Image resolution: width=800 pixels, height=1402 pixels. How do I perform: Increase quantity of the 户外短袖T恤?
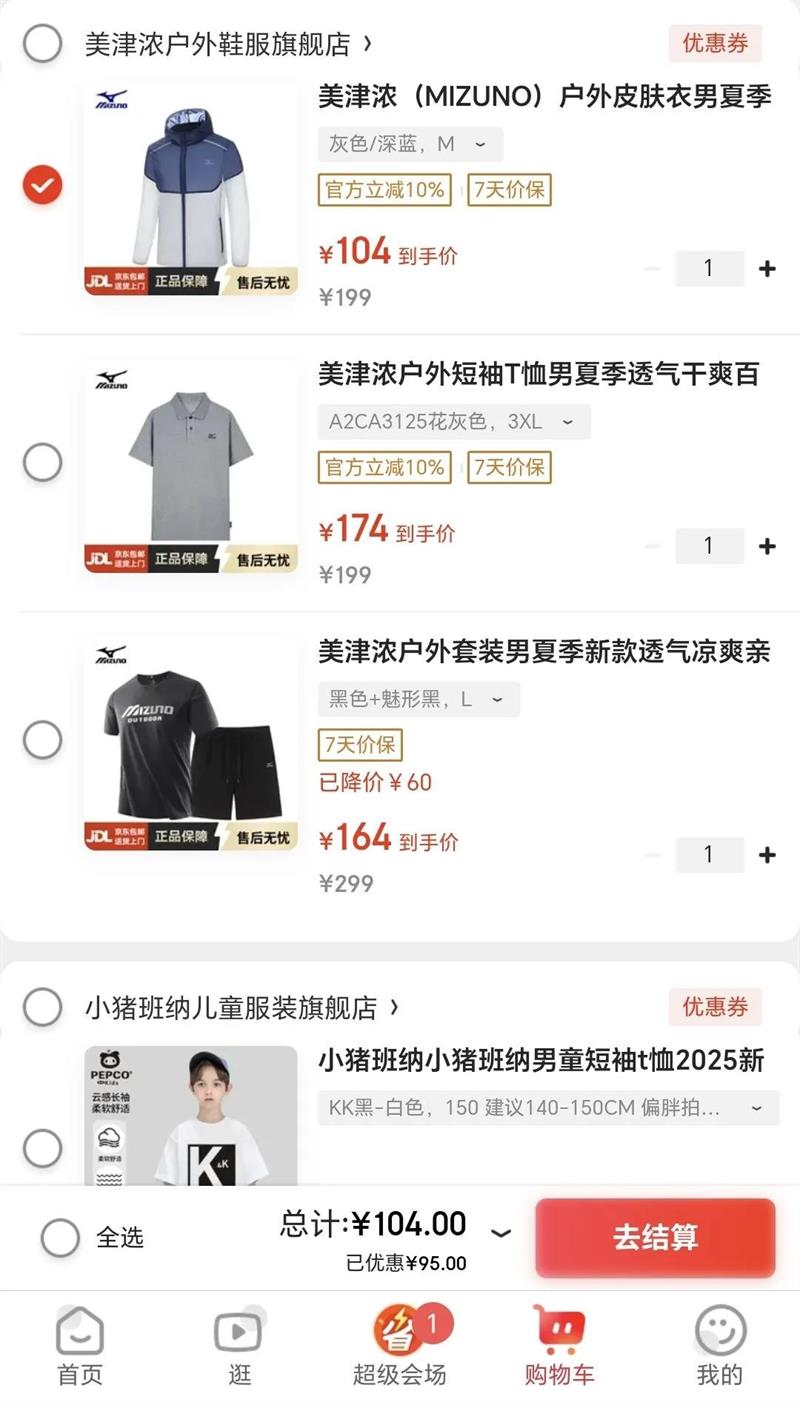767,546
